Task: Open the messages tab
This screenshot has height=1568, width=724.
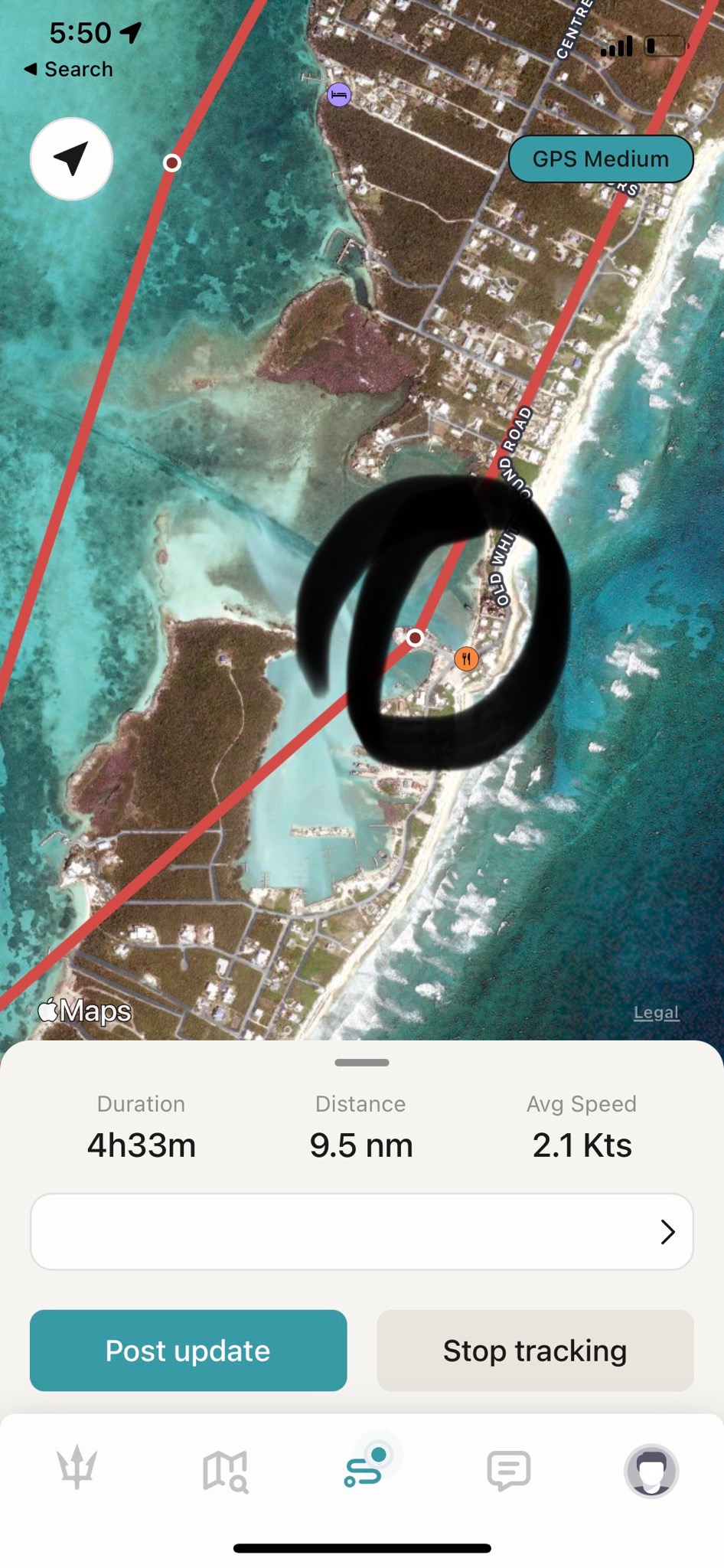Action: pos(508,1471)
